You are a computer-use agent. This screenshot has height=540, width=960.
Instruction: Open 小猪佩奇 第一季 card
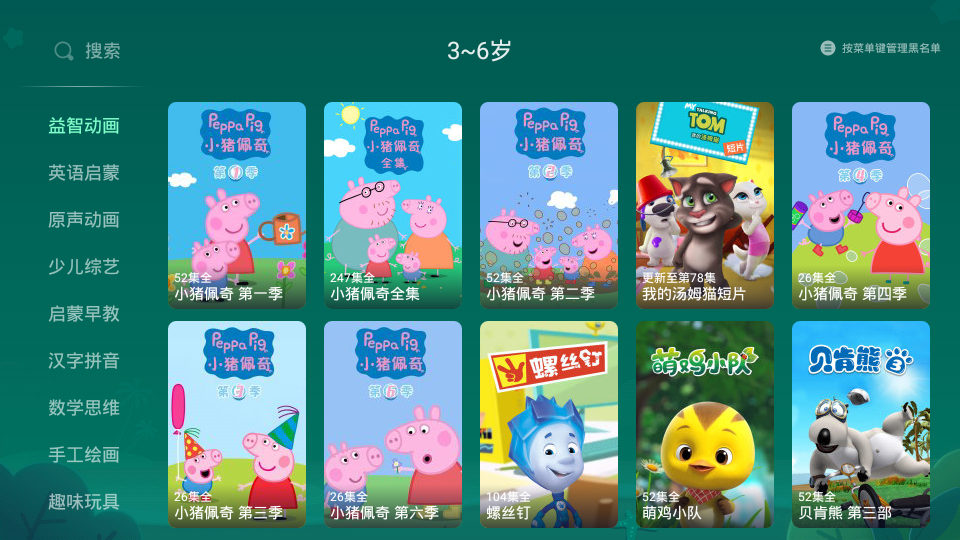click(x=237, y=205)
